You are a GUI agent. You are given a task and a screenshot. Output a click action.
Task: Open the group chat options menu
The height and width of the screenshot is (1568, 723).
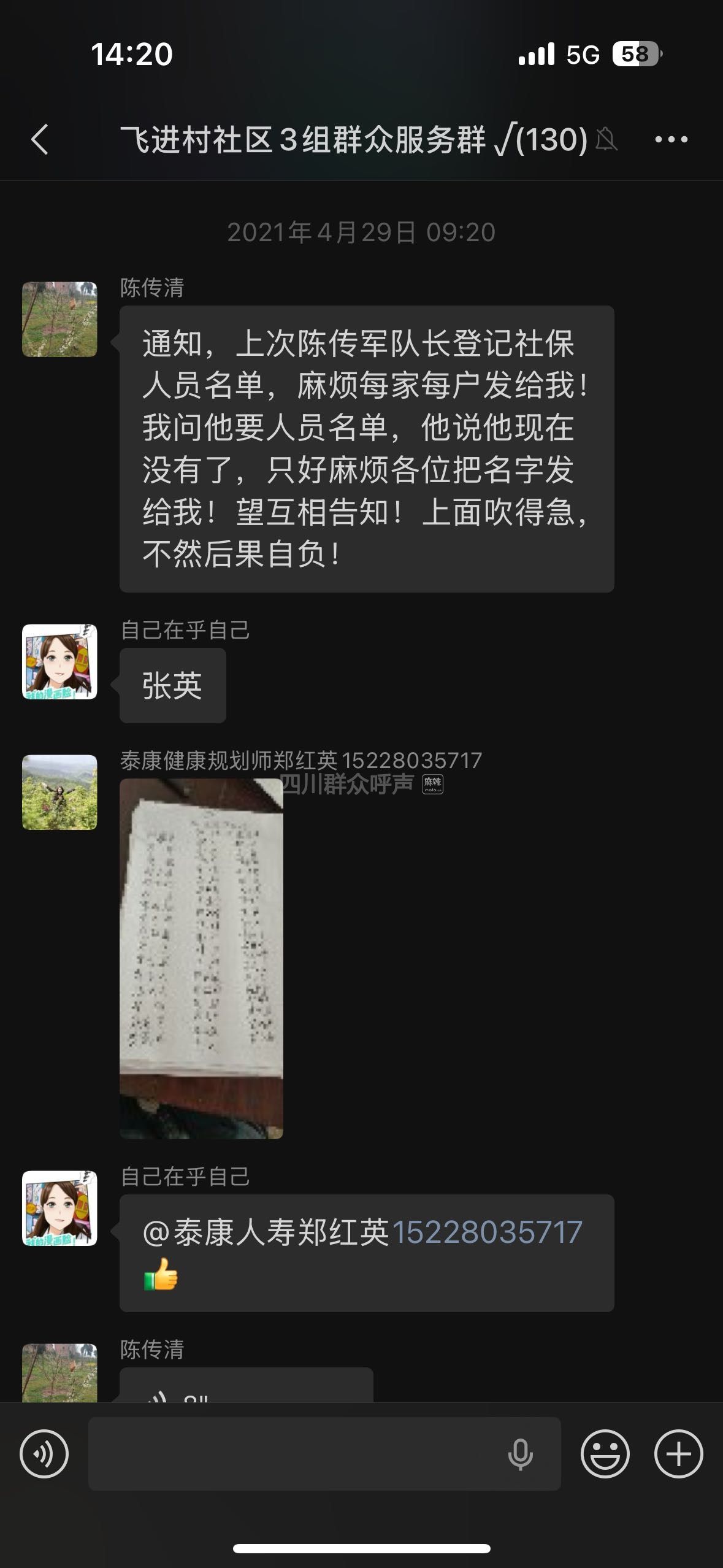pyautogui.click(x=671, y=139)
